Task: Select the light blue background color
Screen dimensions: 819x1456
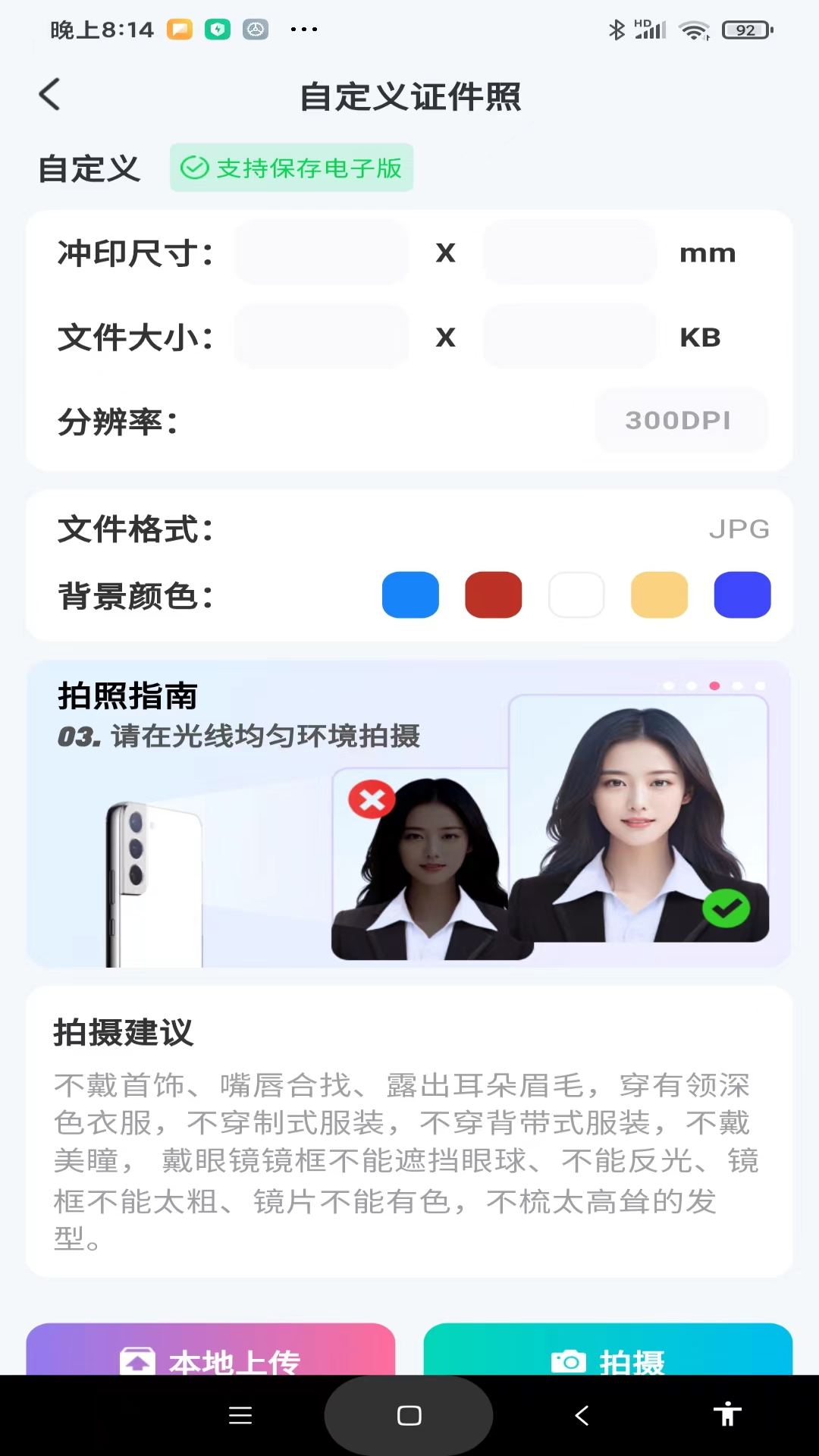Action: coord(410,595)
